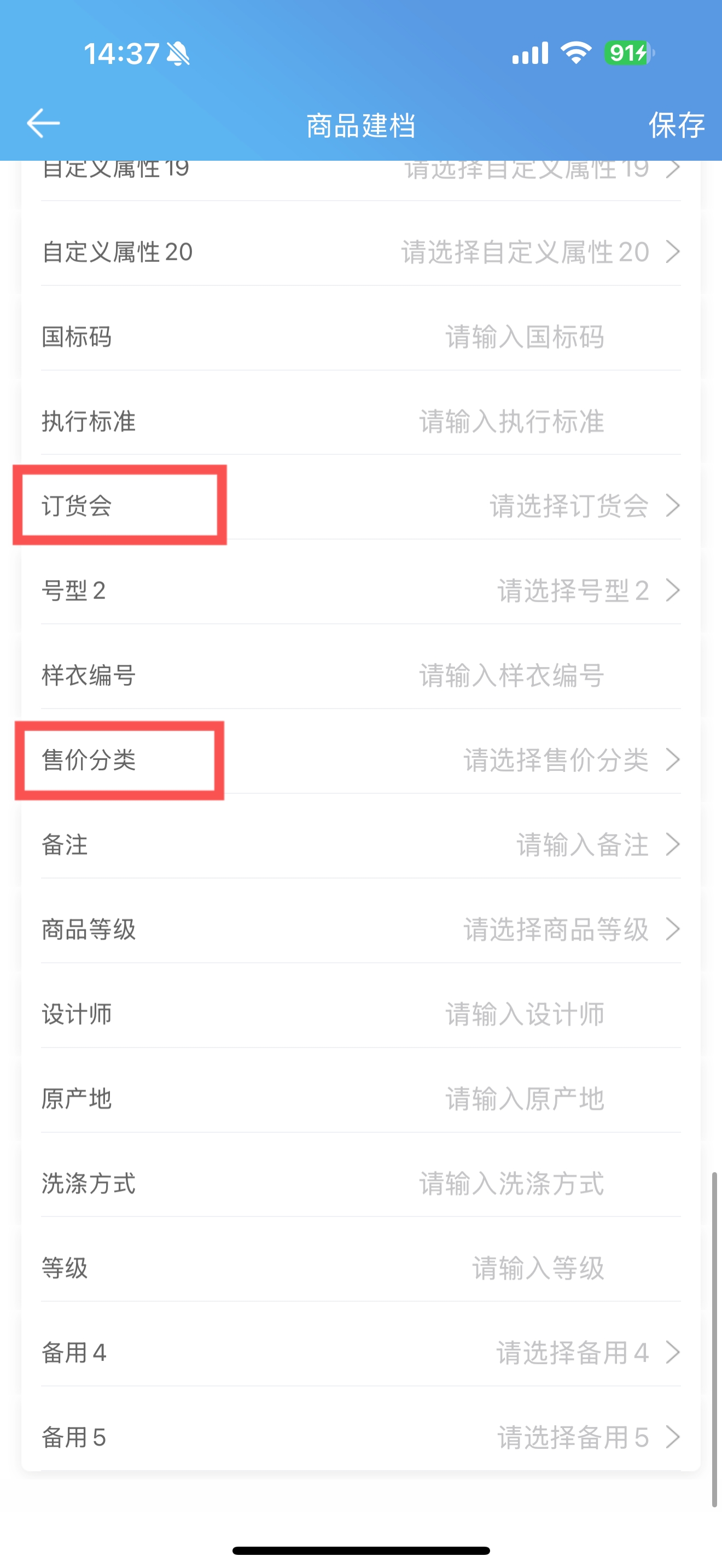Tap the 等级 input field
Viewport: 722px width, 1568px height.
pos(361,1268)
